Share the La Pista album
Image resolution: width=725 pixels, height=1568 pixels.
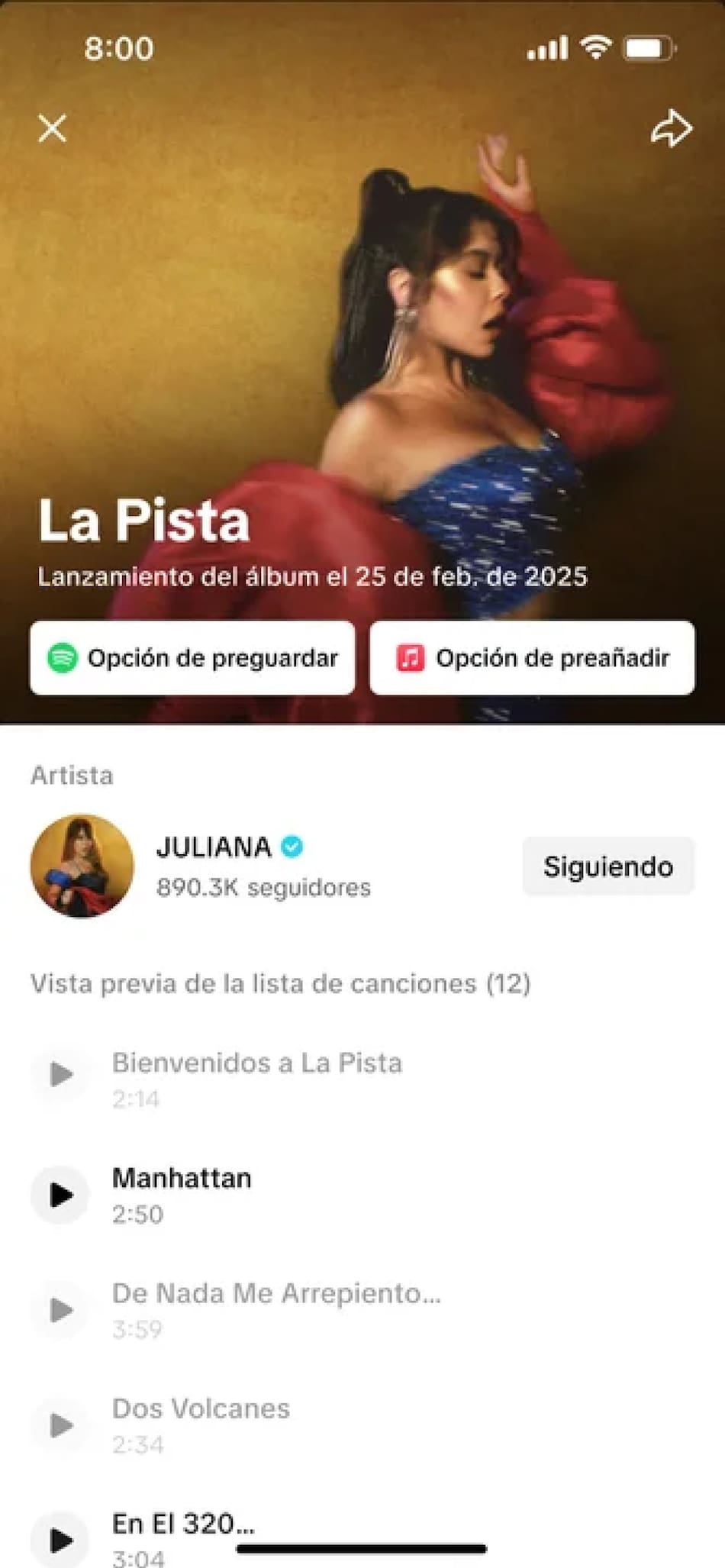point(671,128)
